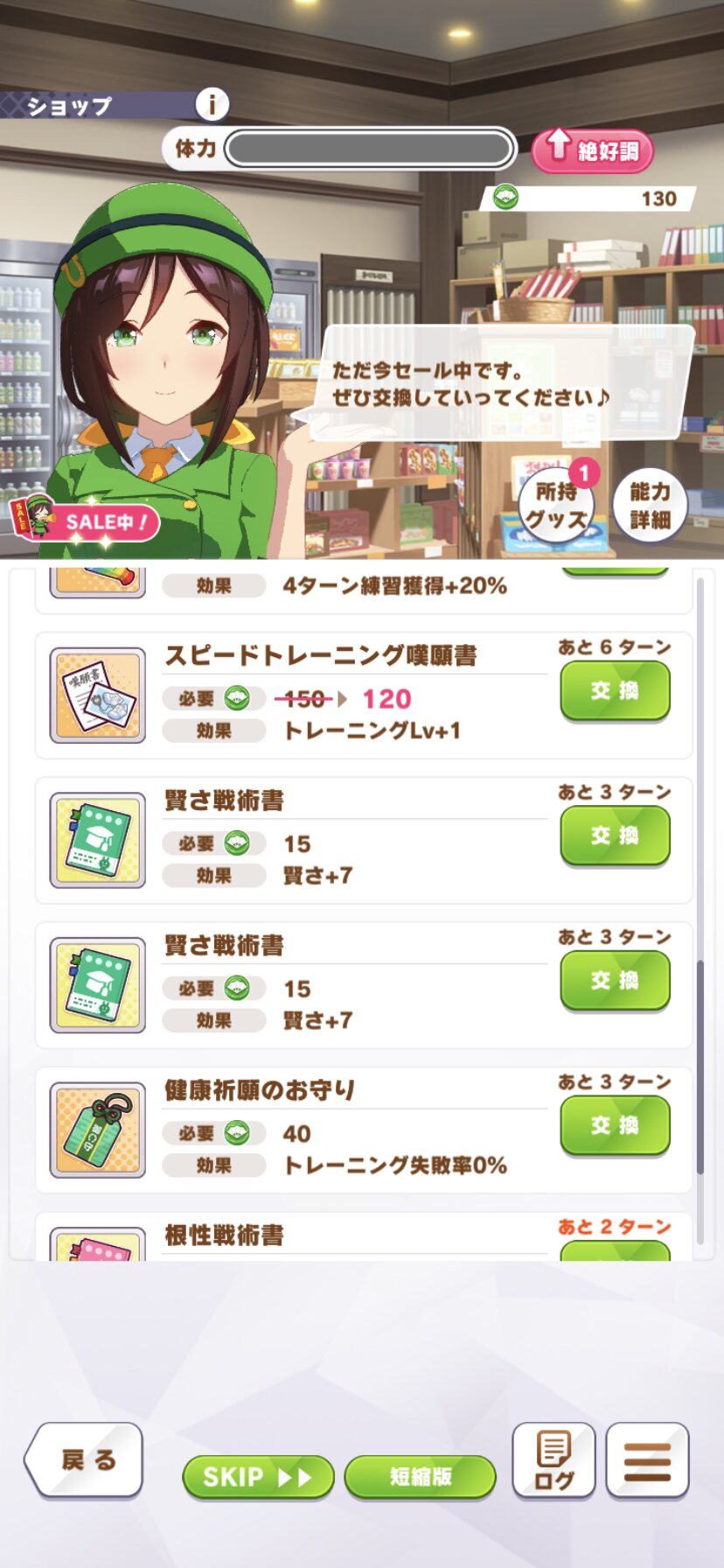
Task: Tap the 絶好調 mood indicator
Action: coord(592,150)
